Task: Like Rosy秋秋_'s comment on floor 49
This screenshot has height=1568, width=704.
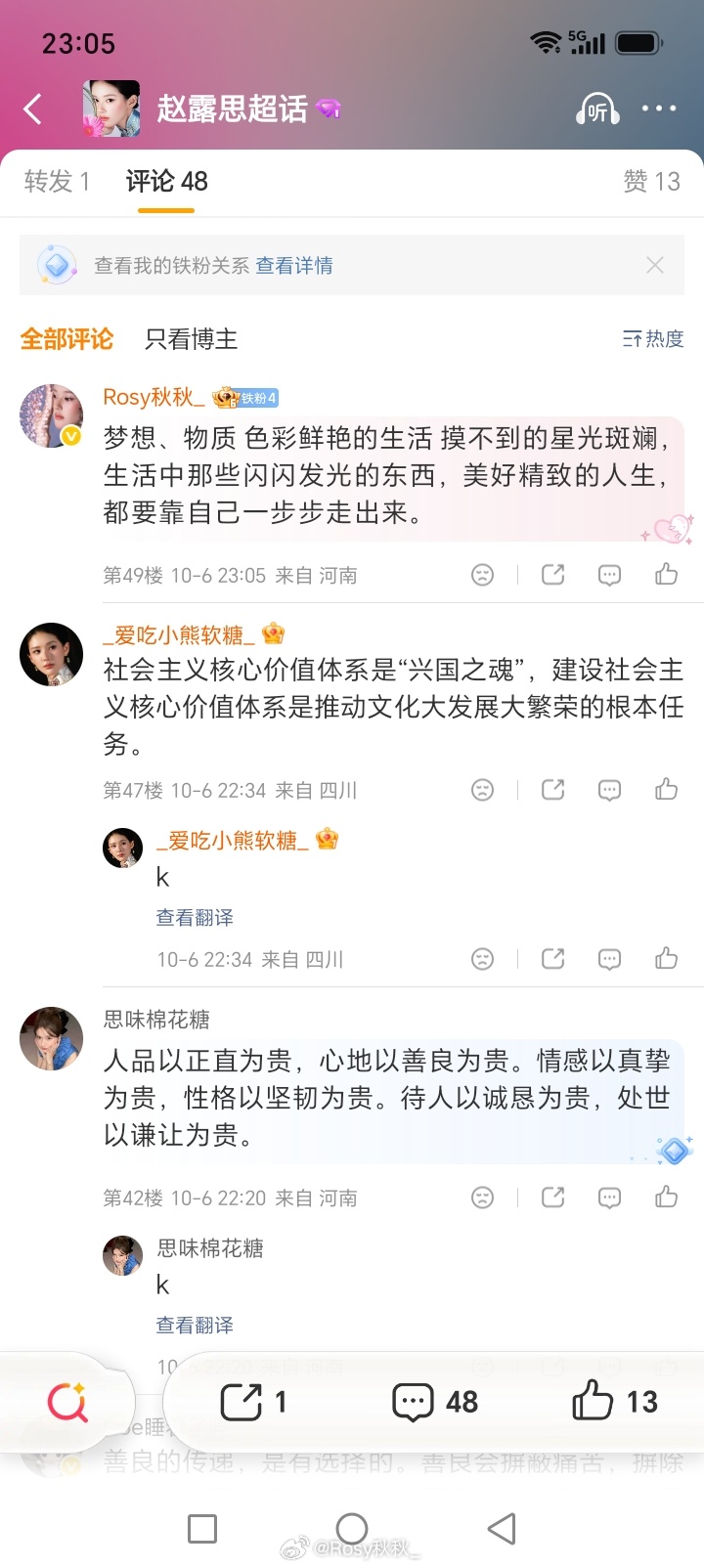Action: click(667, 574)
